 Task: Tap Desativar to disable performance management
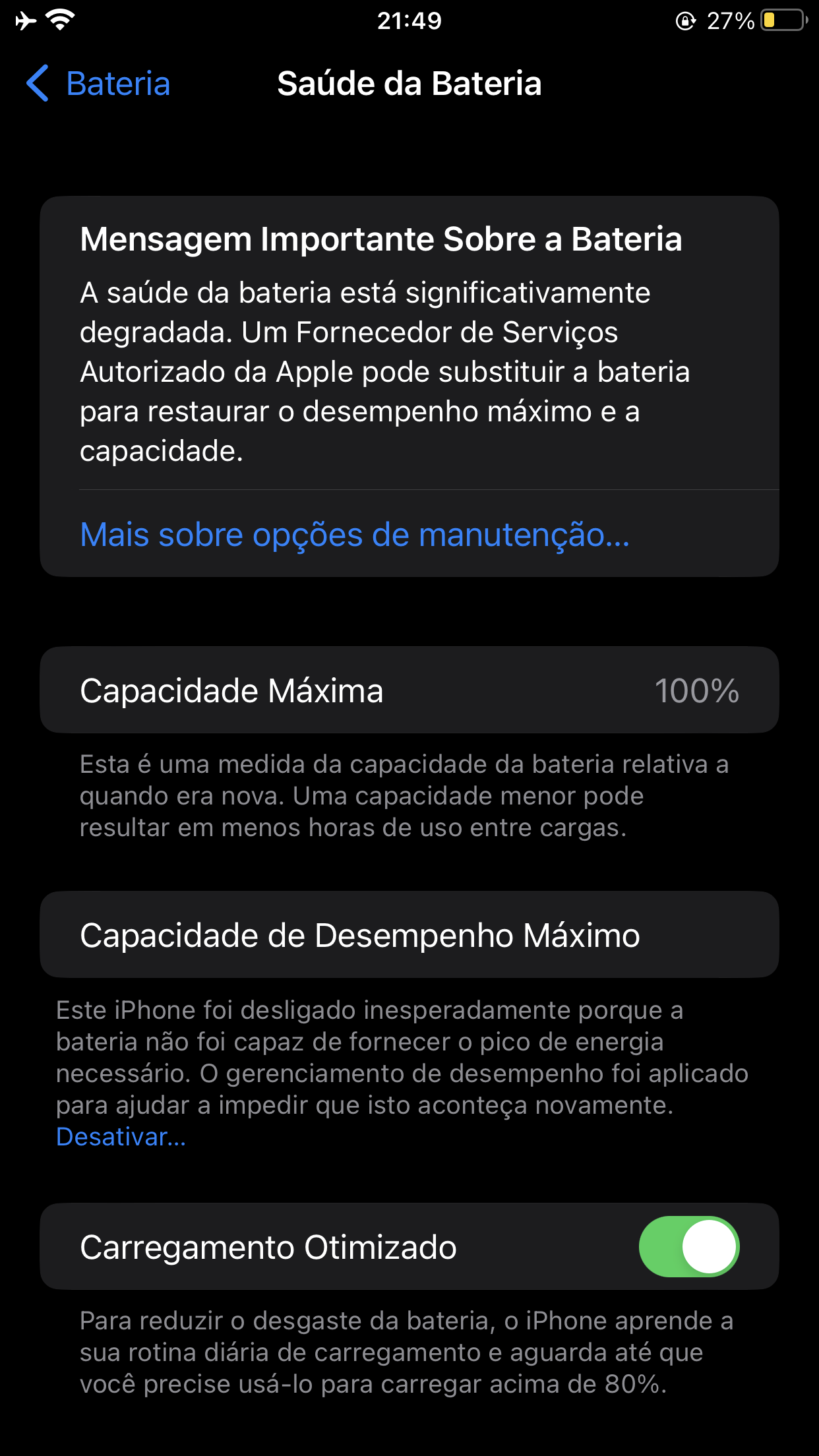[x=121, y=1137]
